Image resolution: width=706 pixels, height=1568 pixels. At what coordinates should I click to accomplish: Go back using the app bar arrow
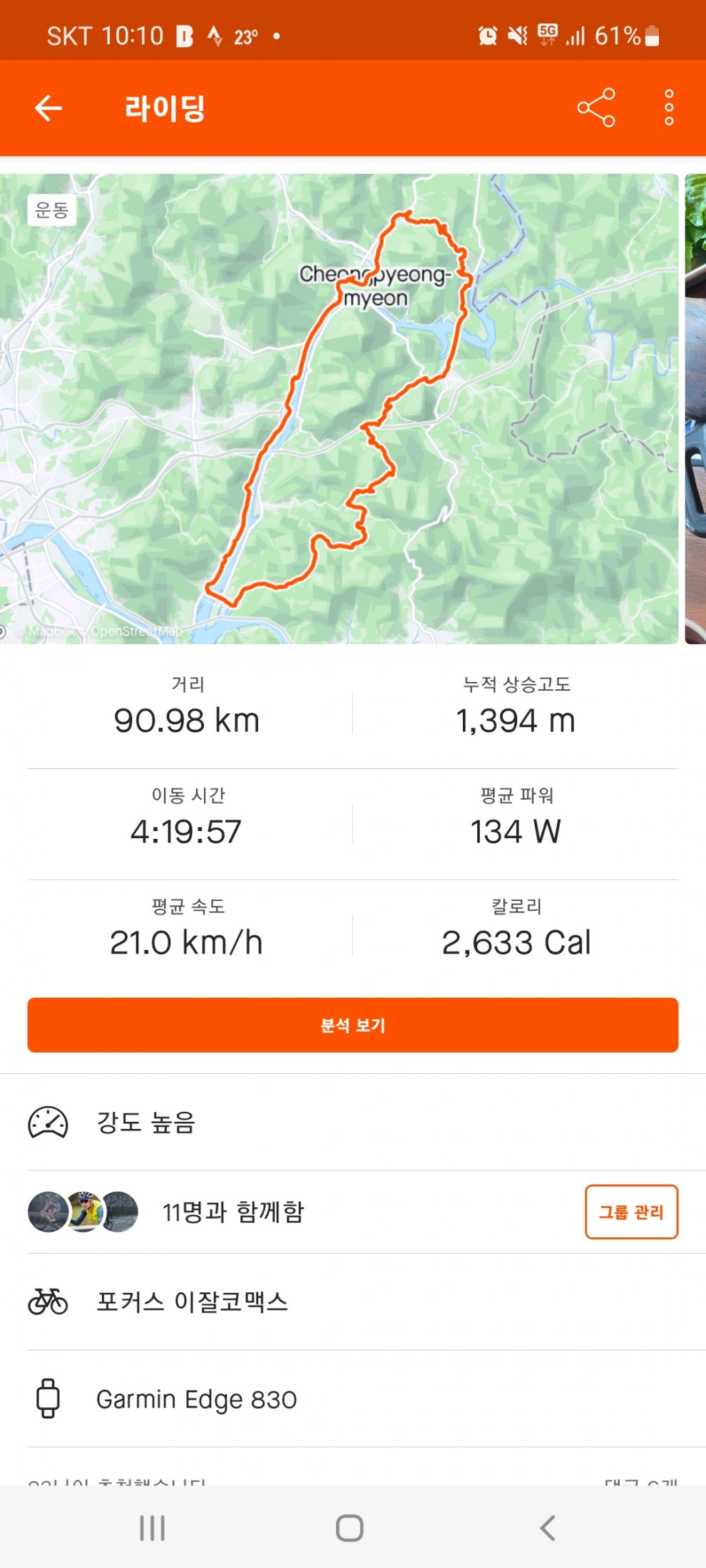coord(48,108)
